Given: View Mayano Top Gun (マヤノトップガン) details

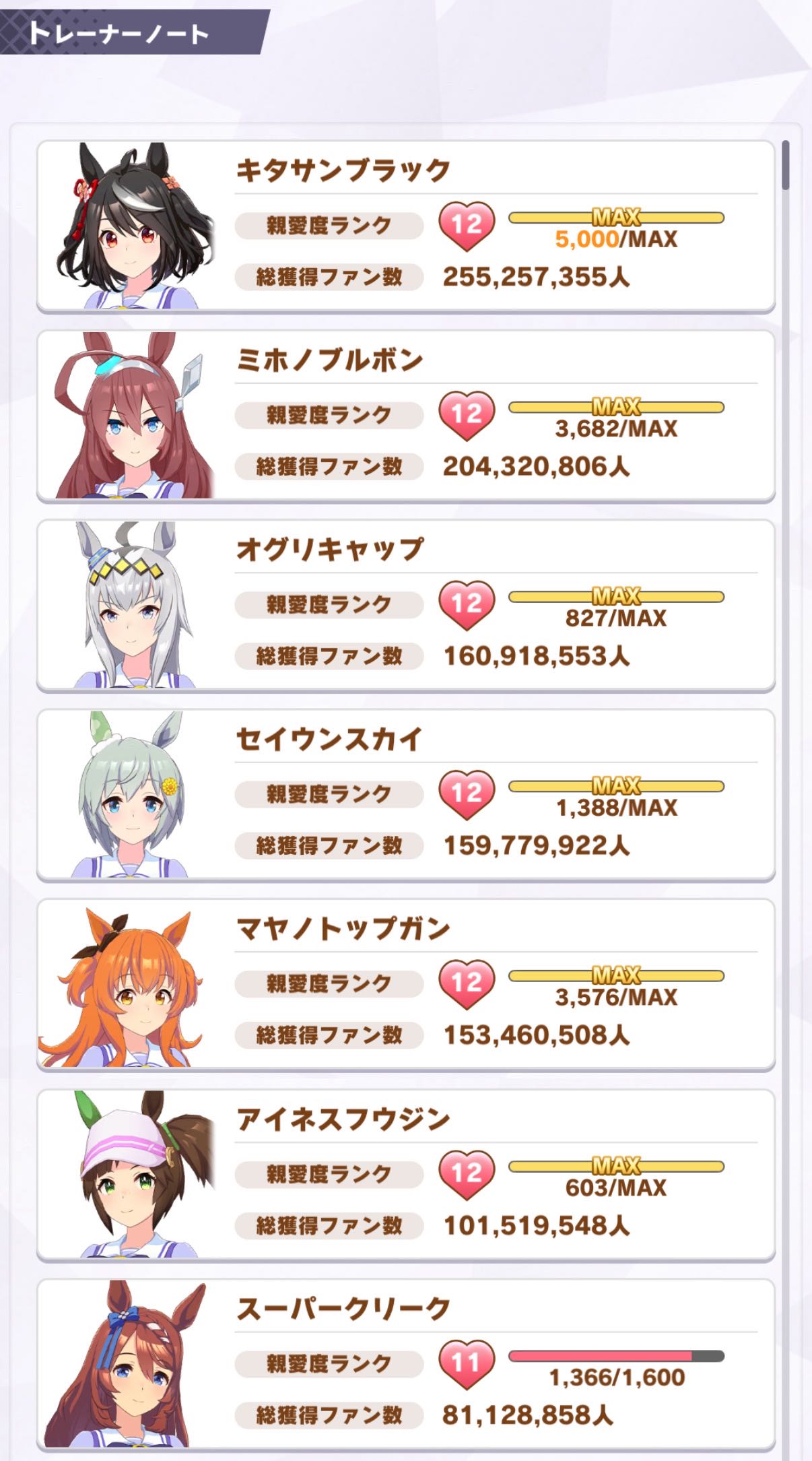Looking at the screenshot, I should pos(405,984).
